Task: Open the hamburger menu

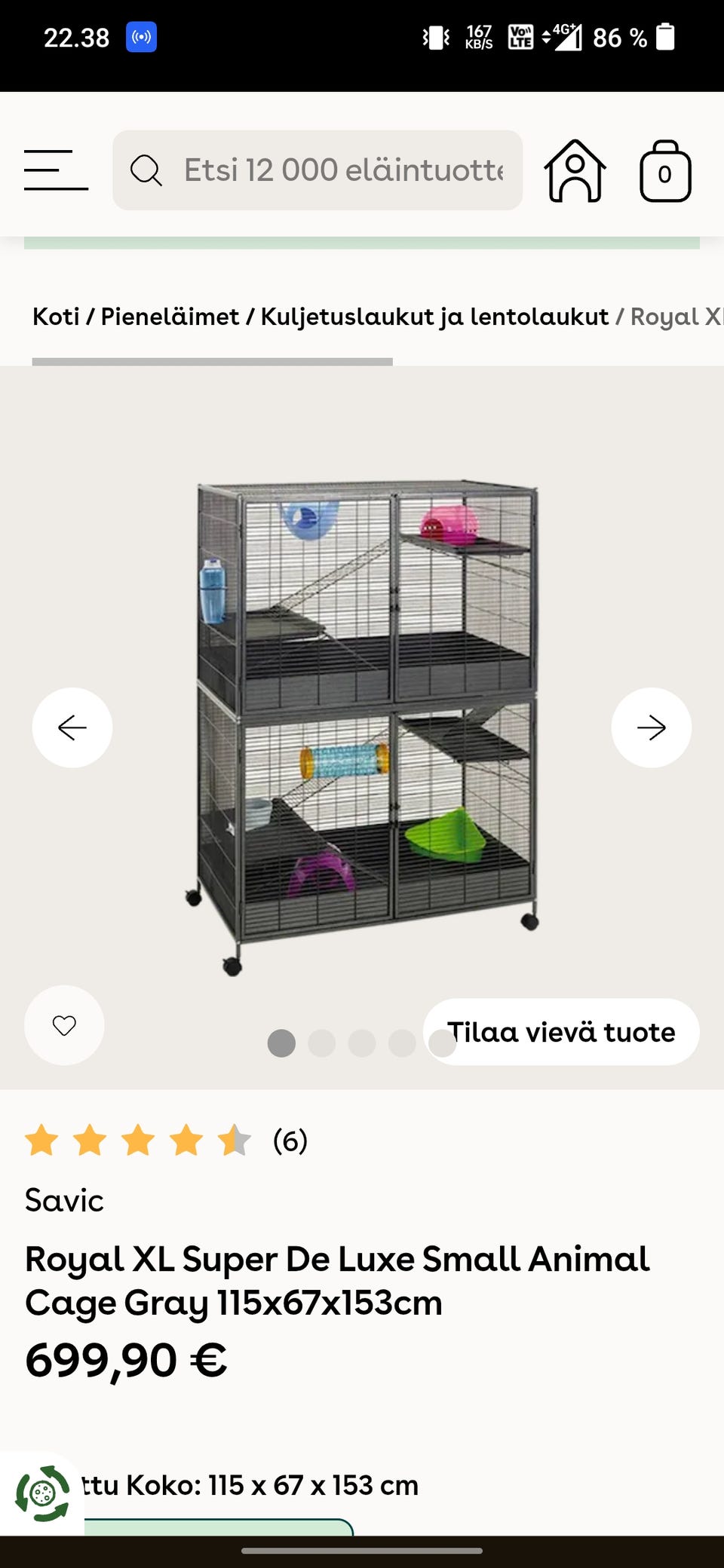Action: [x=56, y=170]
